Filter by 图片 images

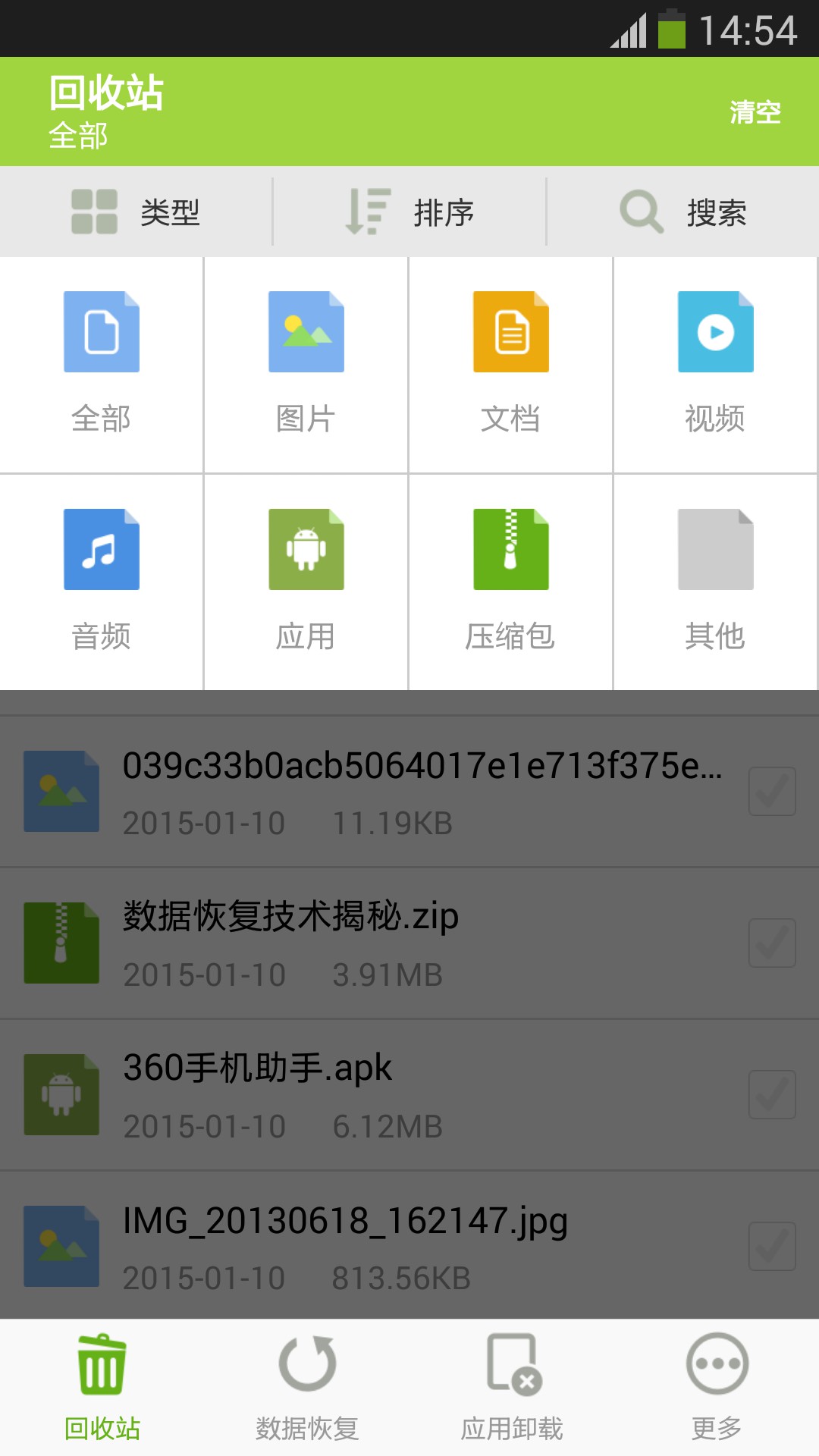(x=306, y=364)
